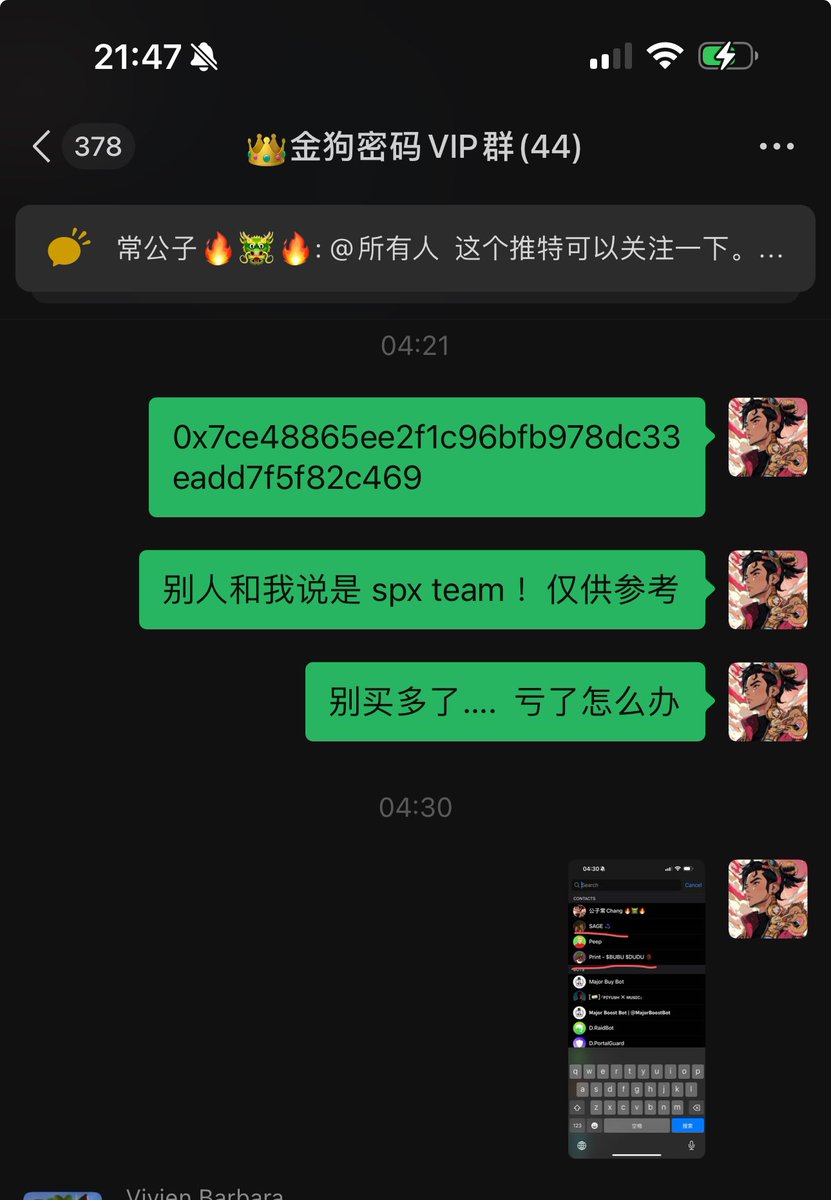Image resolution: width=831 pixels, height=1200 pixels.
Task: Open the pinned announcement from 常公子
Action: tap(415, 249)
